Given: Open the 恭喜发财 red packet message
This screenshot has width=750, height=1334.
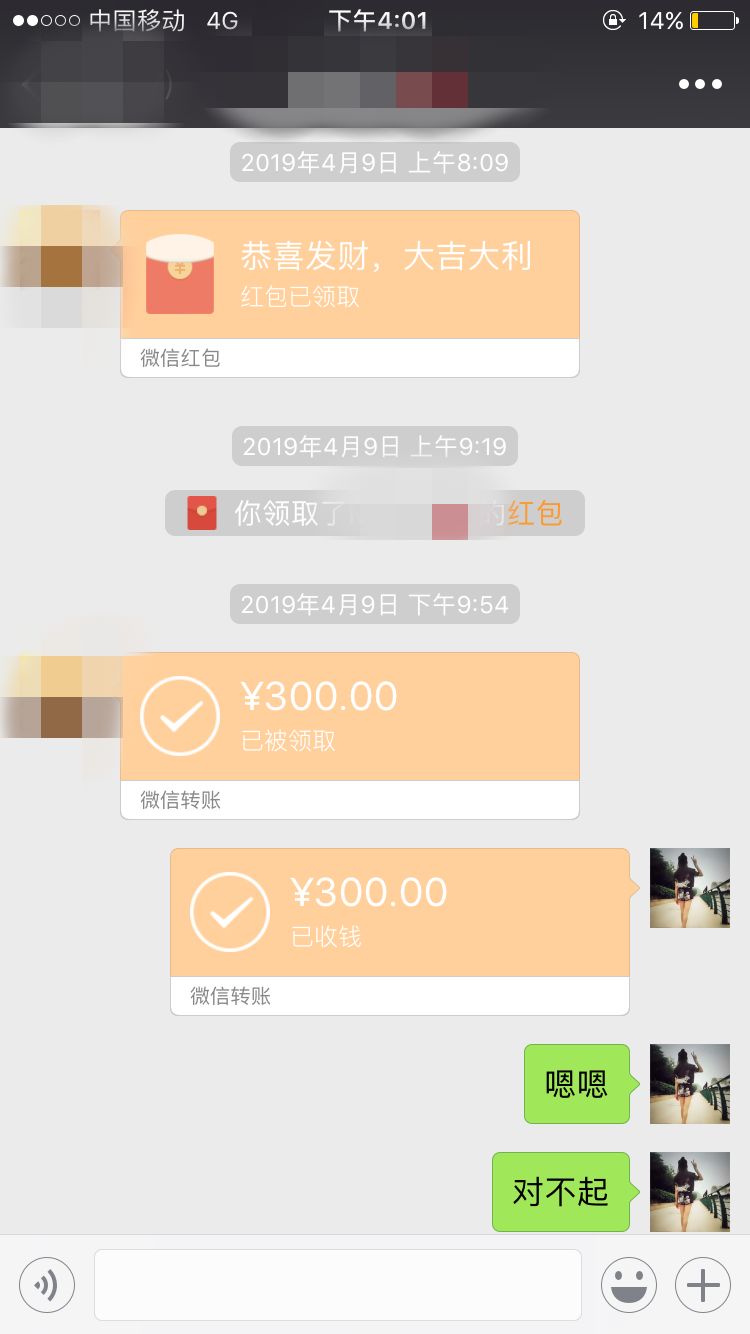Looking at the screenshot, I should (349, 275).
